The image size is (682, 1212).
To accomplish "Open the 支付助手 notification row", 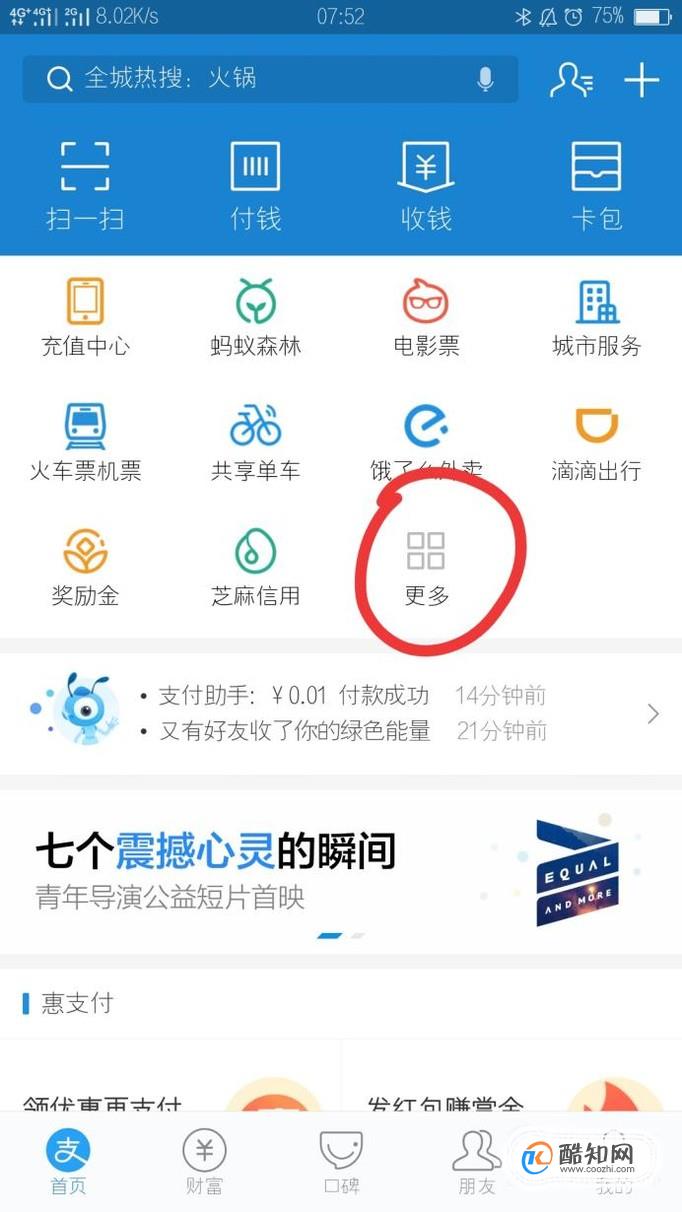I will 341,713.
